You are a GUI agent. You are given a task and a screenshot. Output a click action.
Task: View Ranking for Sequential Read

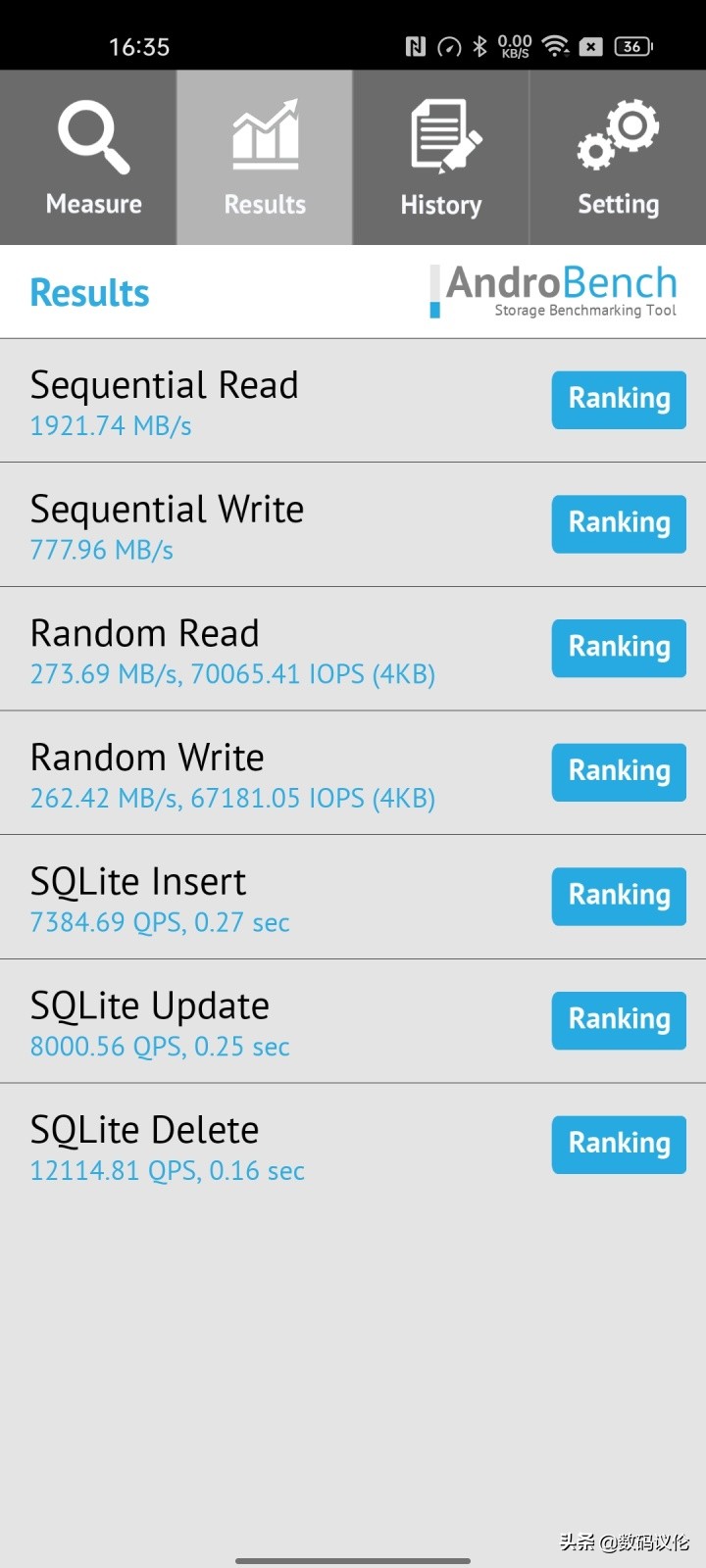pos(619,400)
